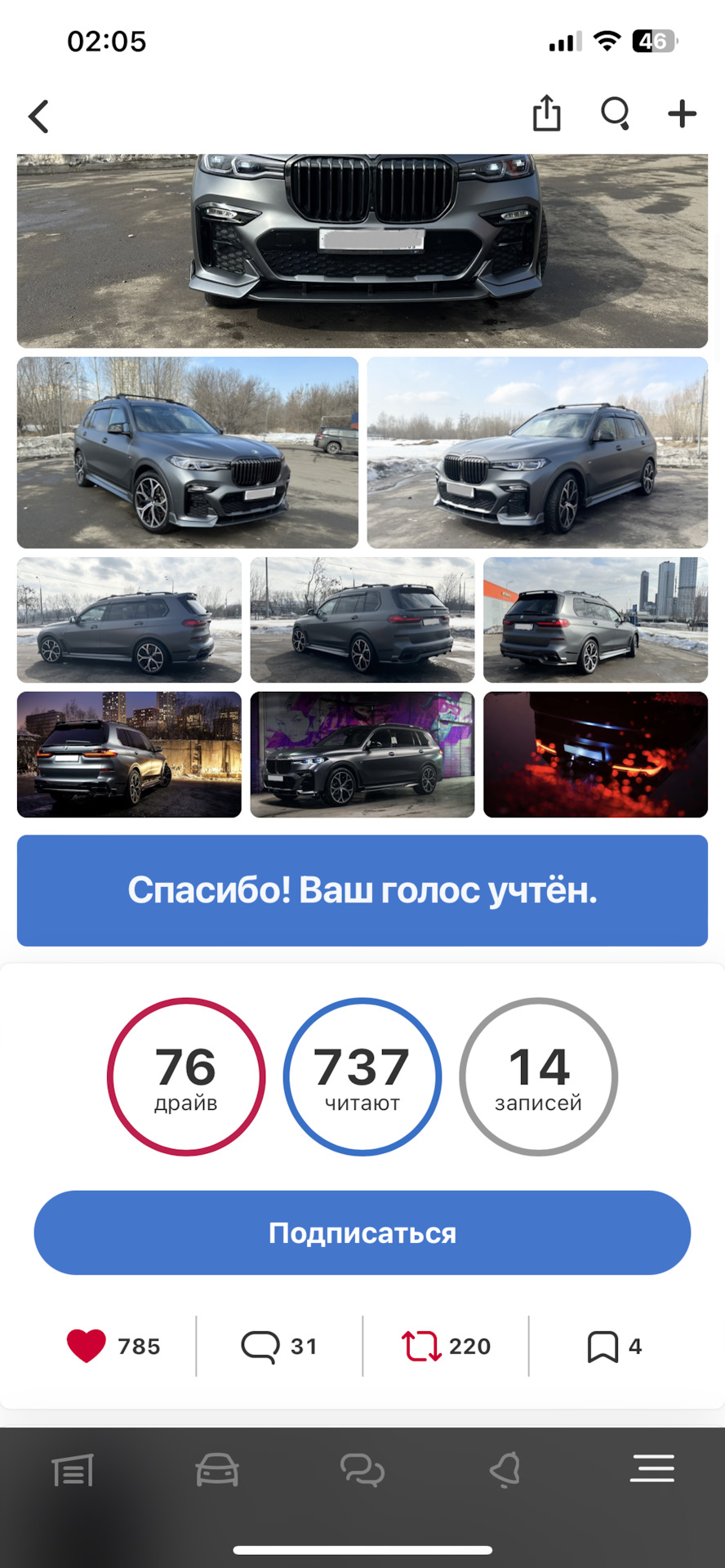Open the hamburger menu tab
Image resolution: width=725 pixels, height=1568 pixels.
point(652,1468)
